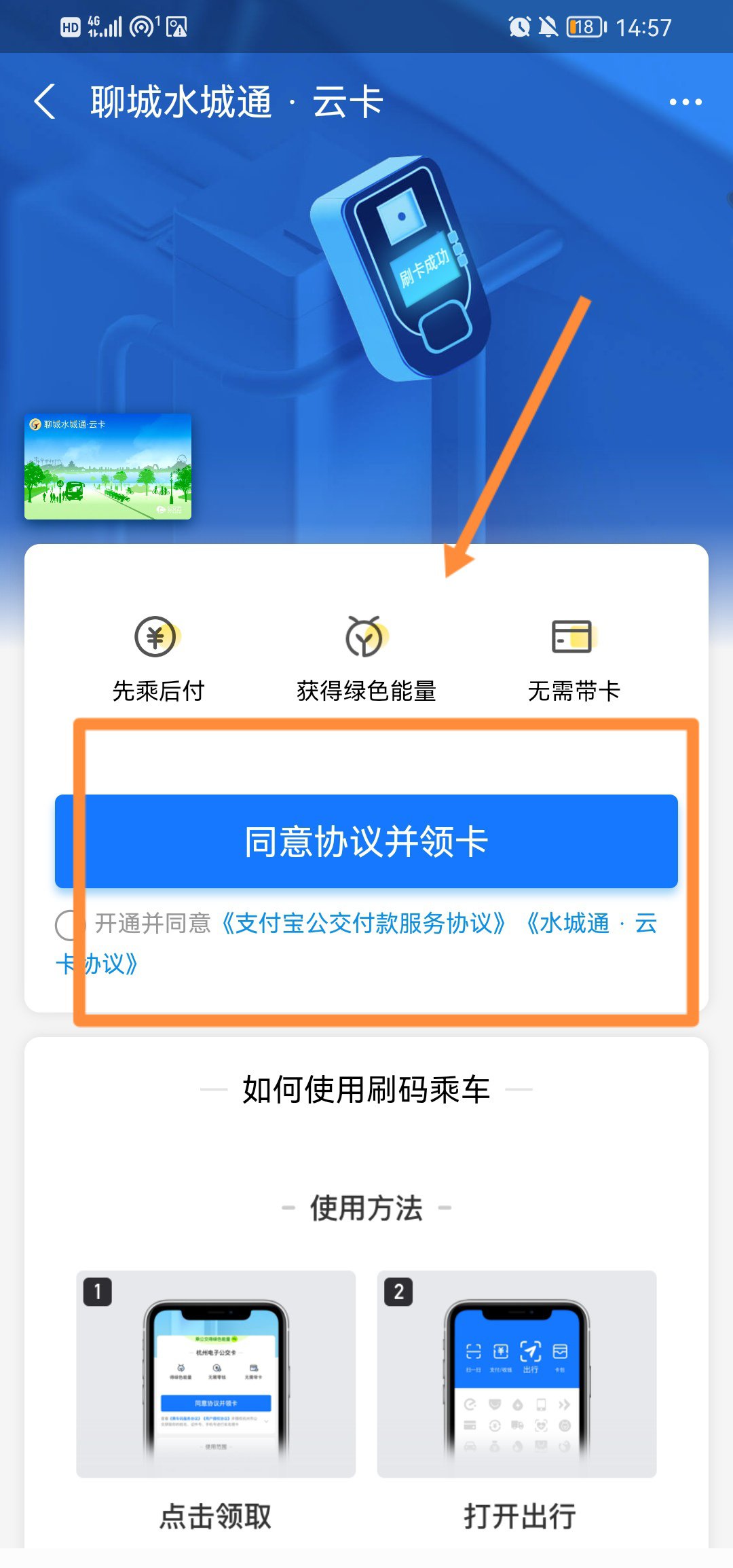The image size is (733, 1568).
Task: Check the 开通并同意 agreement circle
Action: point(69,925)
